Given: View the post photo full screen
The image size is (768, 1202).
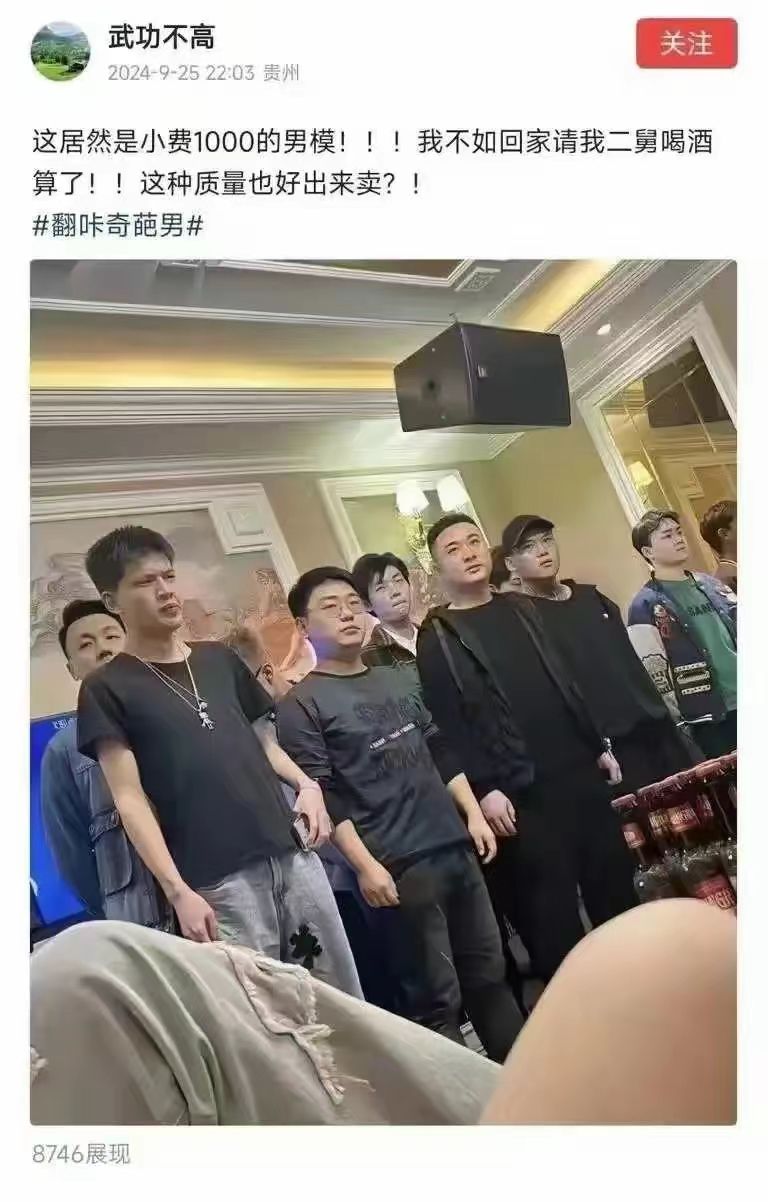Looking at the screenshot, I should (383, 692).
